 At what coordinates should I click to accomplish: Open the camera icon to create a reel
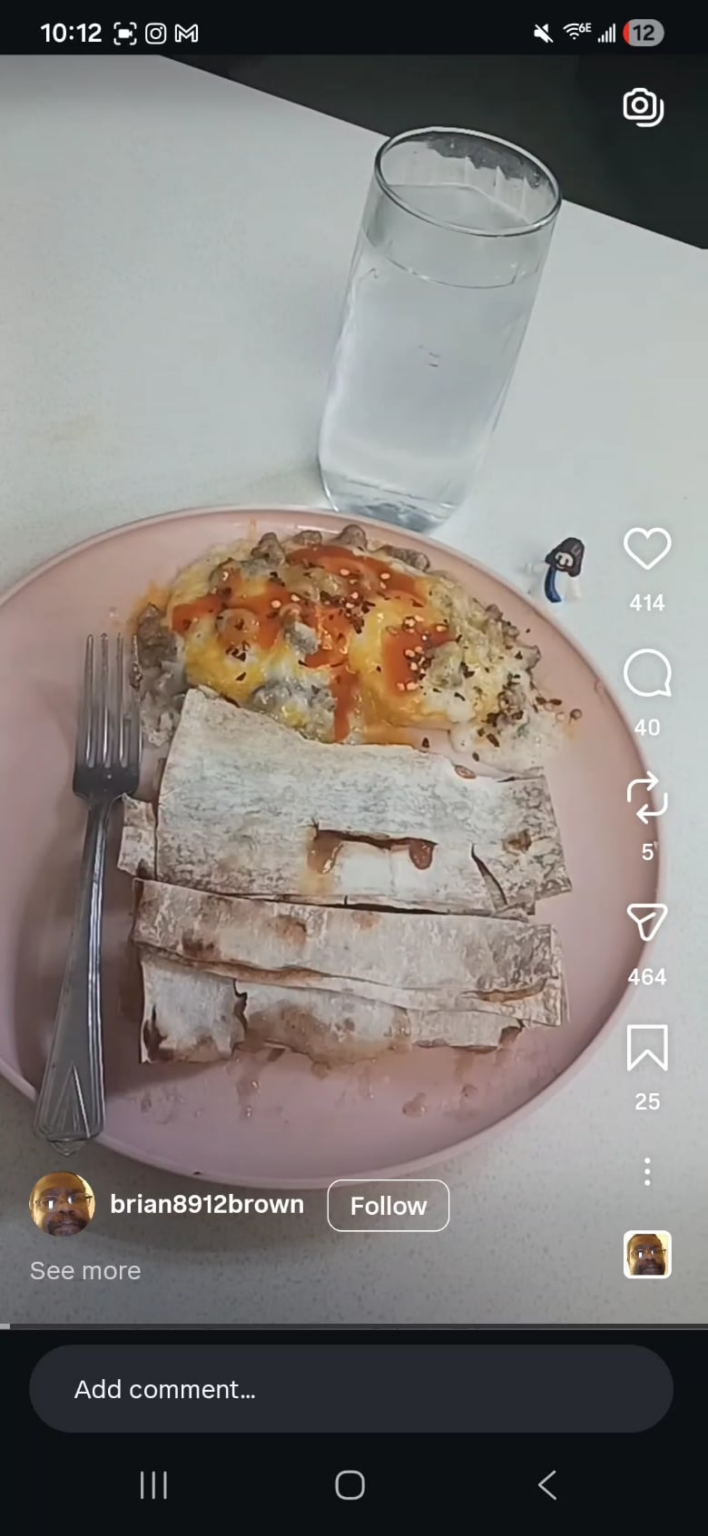tap(643, 106)
